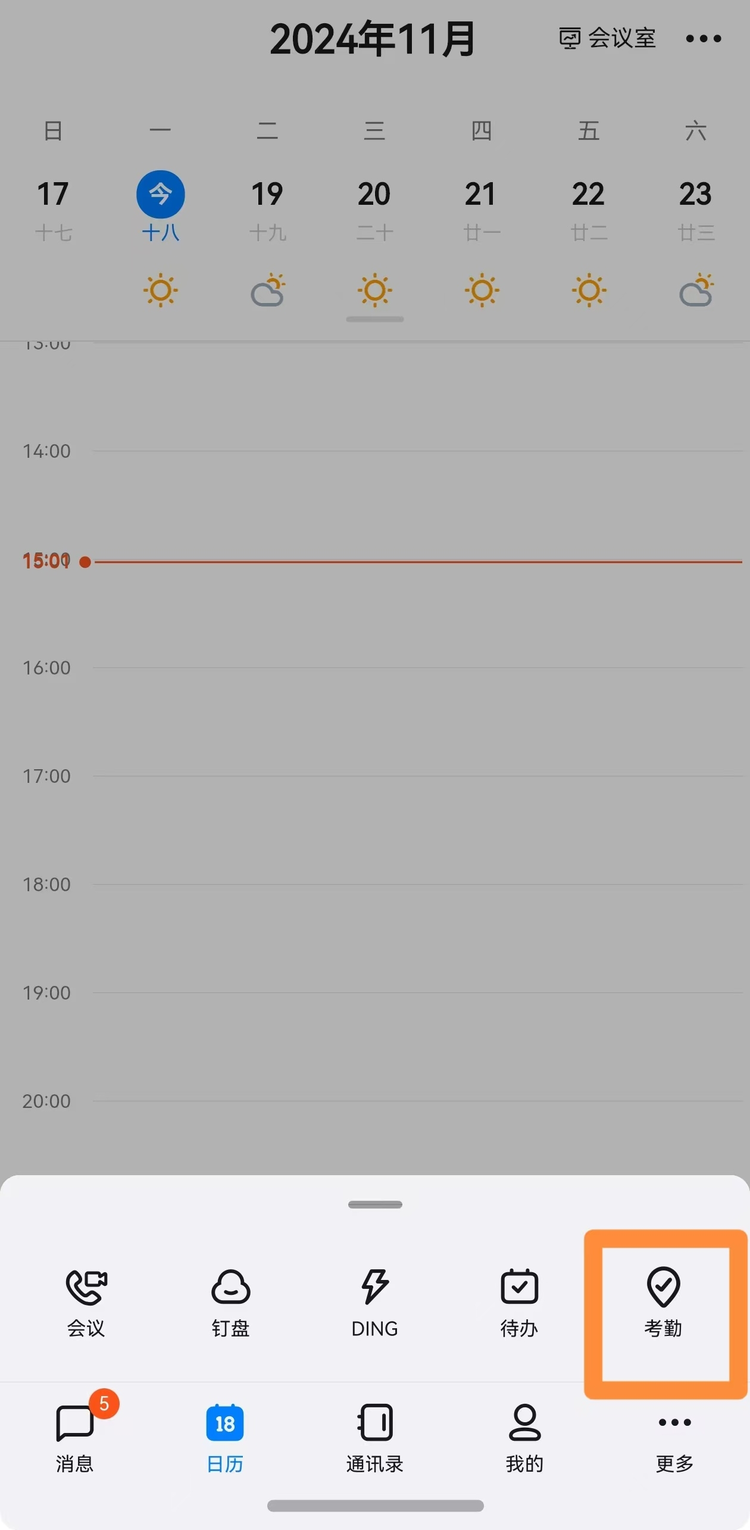Open 会议室 meeting rooms
Viewport: 750px width, 1530px height.
[x=607, y=39]
